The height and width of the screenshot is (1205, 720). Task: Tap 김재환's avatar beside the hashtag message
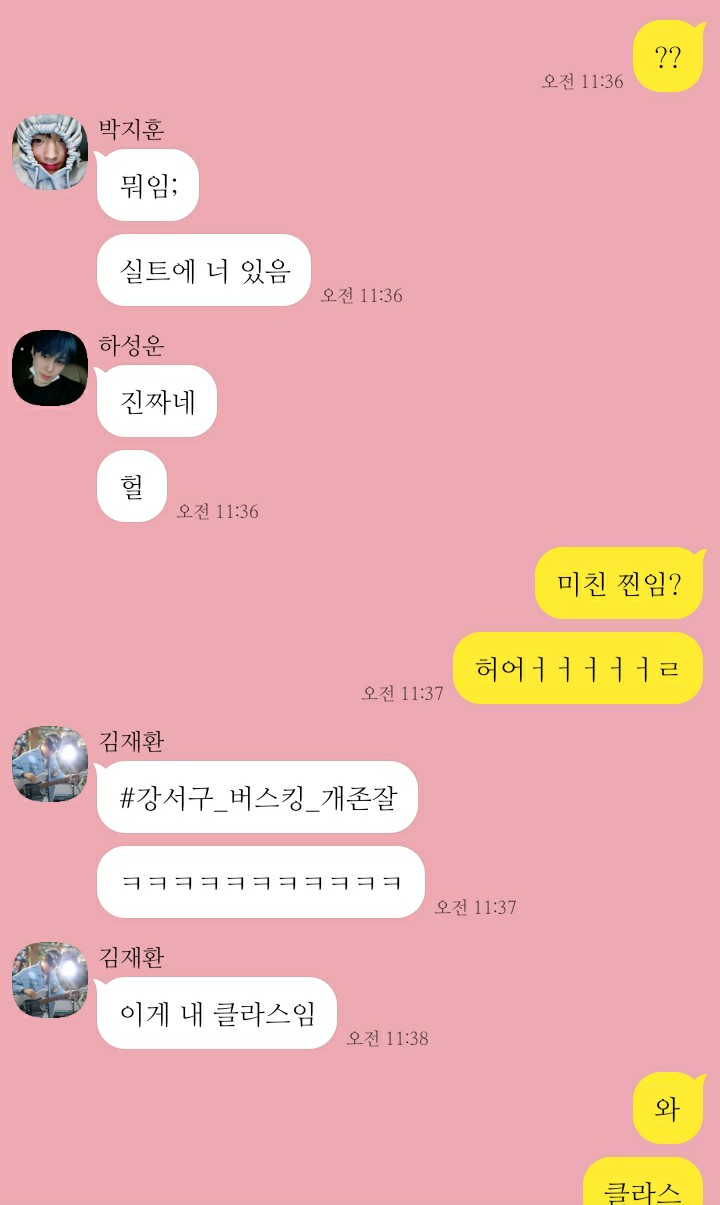[x=50, y=764]
